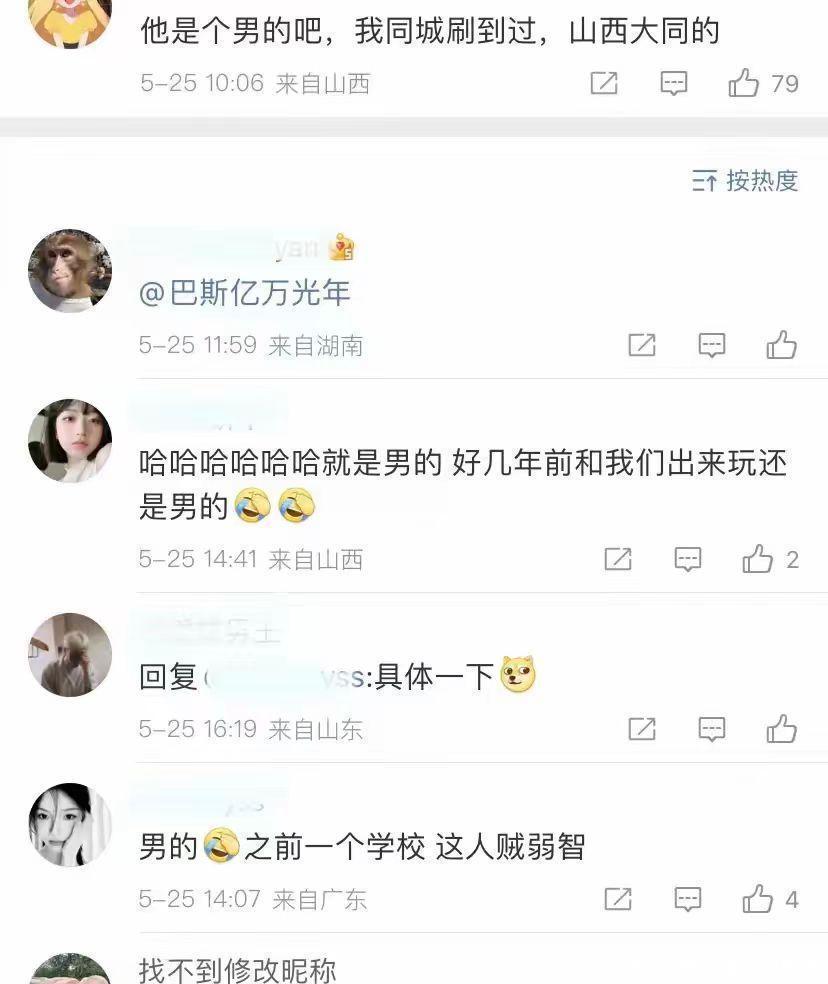Share the comment posted at 14:07
The height and width of the screenshot is (984, 828).
coord(618,899)
